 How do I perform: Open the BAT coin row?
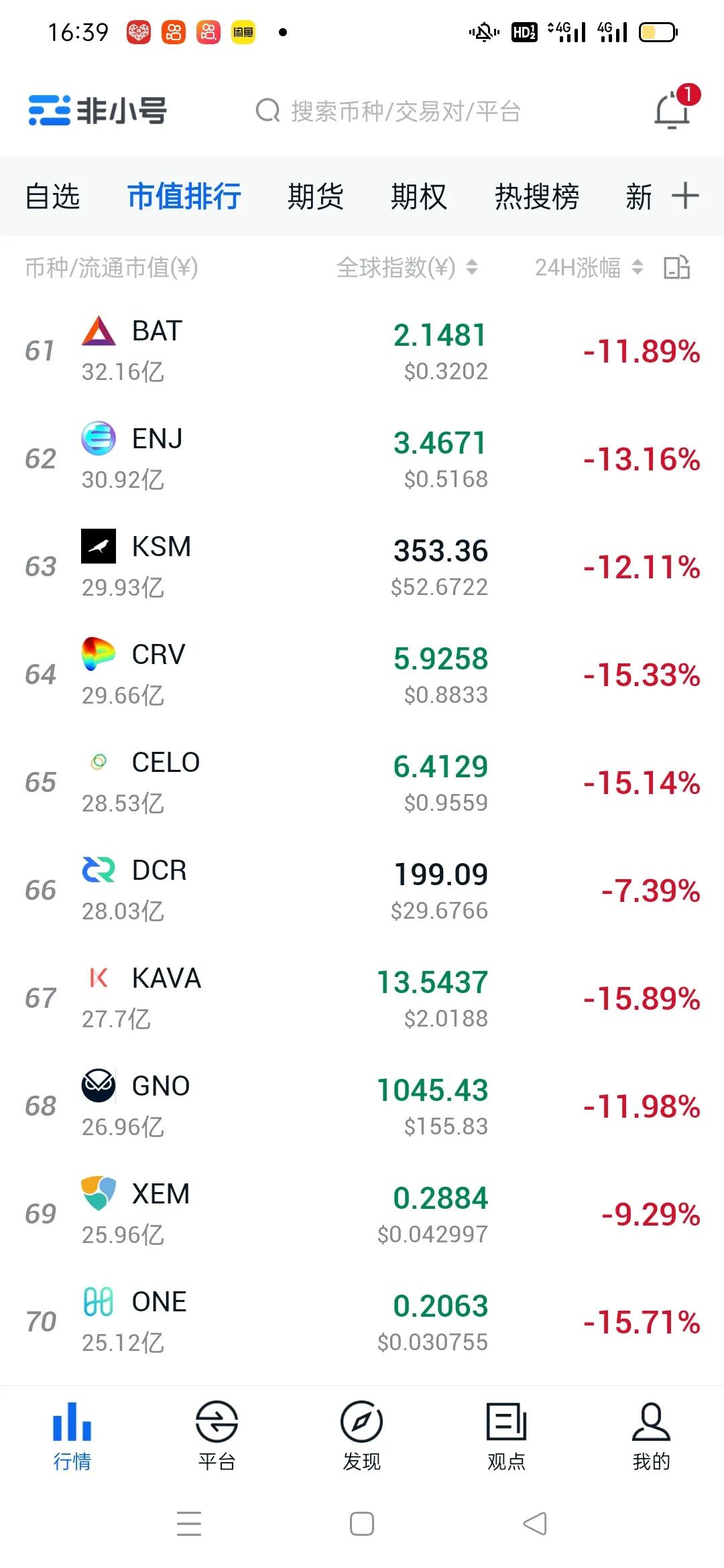point(362,351)
